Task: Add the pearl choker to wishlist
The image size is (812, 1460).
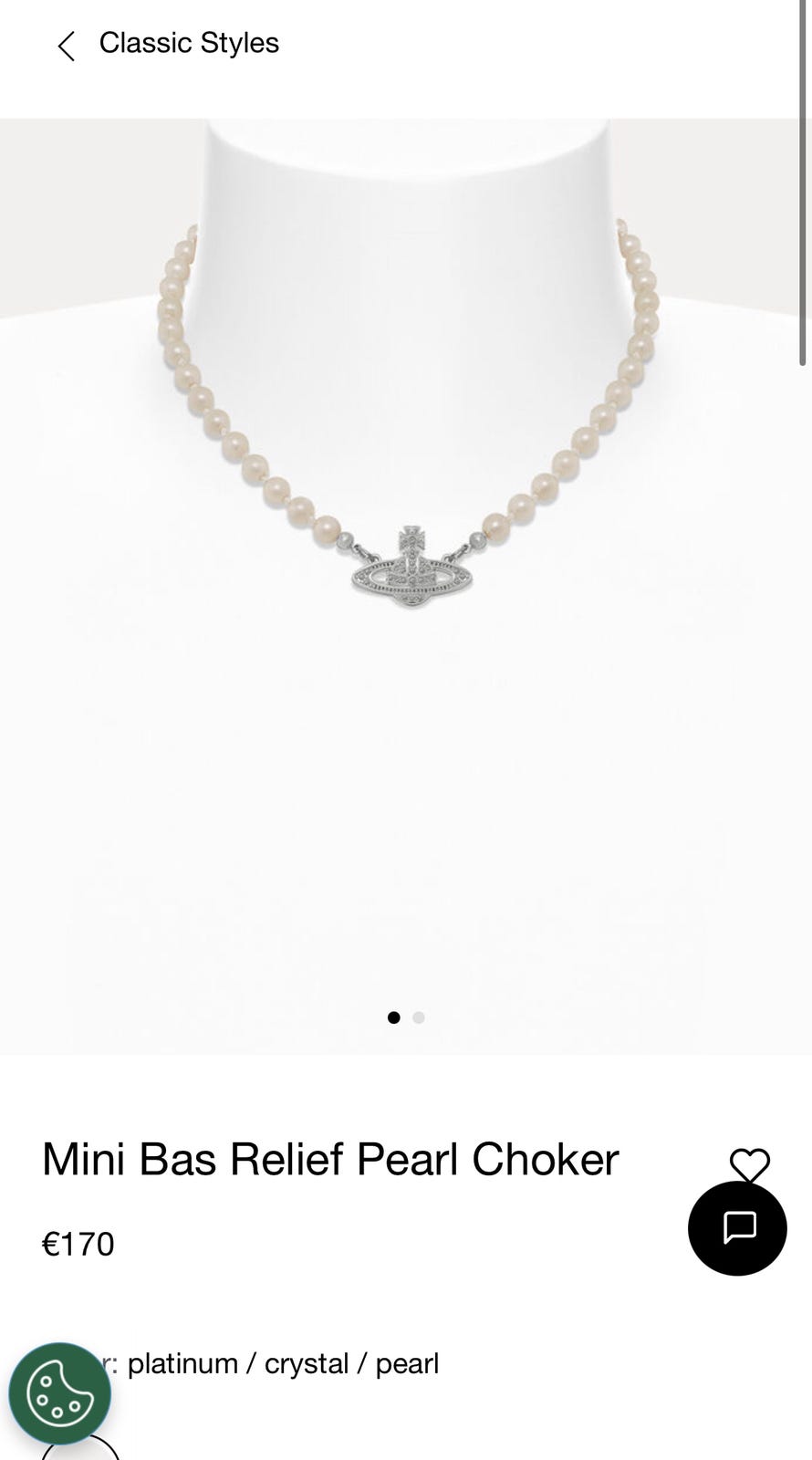Action: pyautogui.click(x=750, y=1164)
